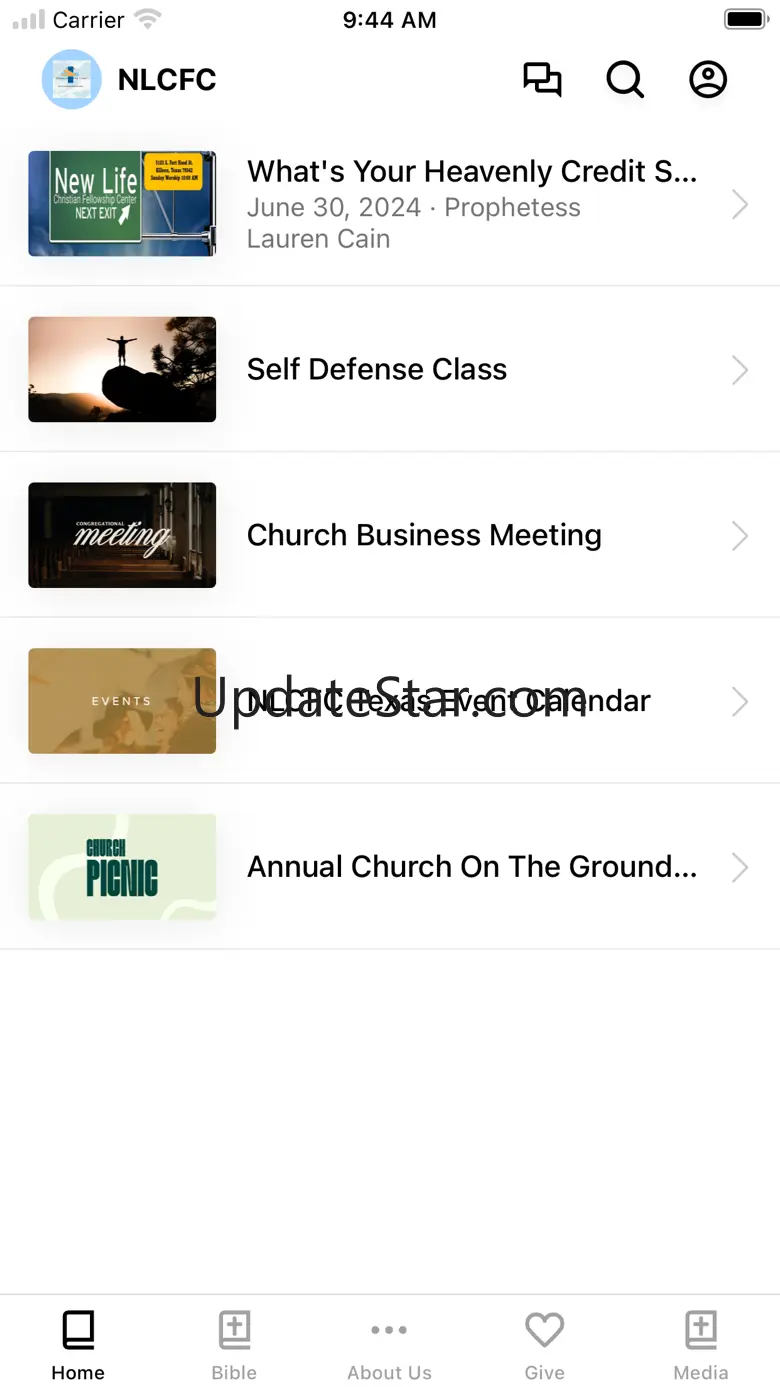The height and width of the screenshot is (1387, 780).
Task: Switch to the Give tab
Action: click(x=544, y=1345)
